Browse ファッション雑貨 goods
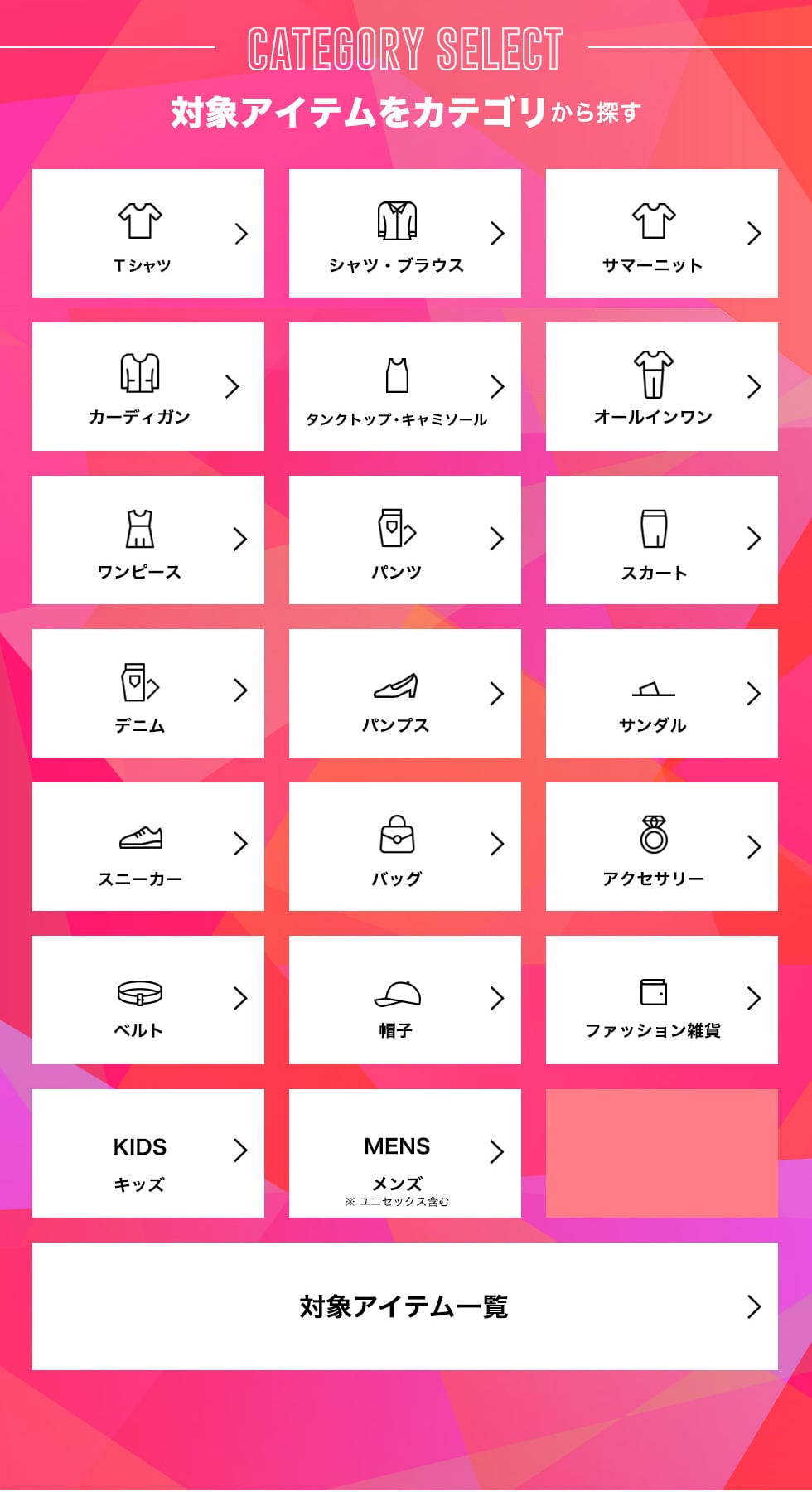 click(x=661, y=1000)
